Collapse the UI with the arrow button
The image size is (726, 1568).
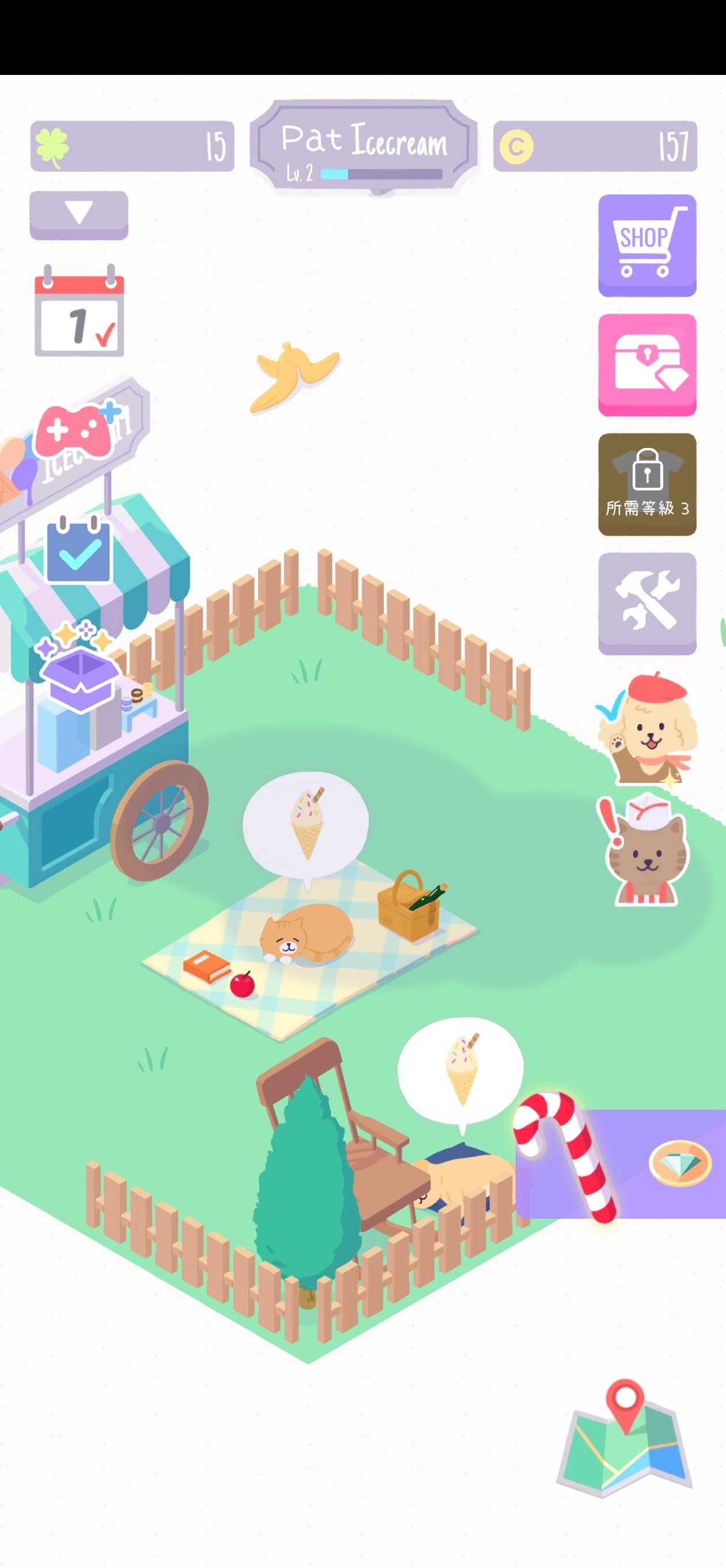click(78, 215)
